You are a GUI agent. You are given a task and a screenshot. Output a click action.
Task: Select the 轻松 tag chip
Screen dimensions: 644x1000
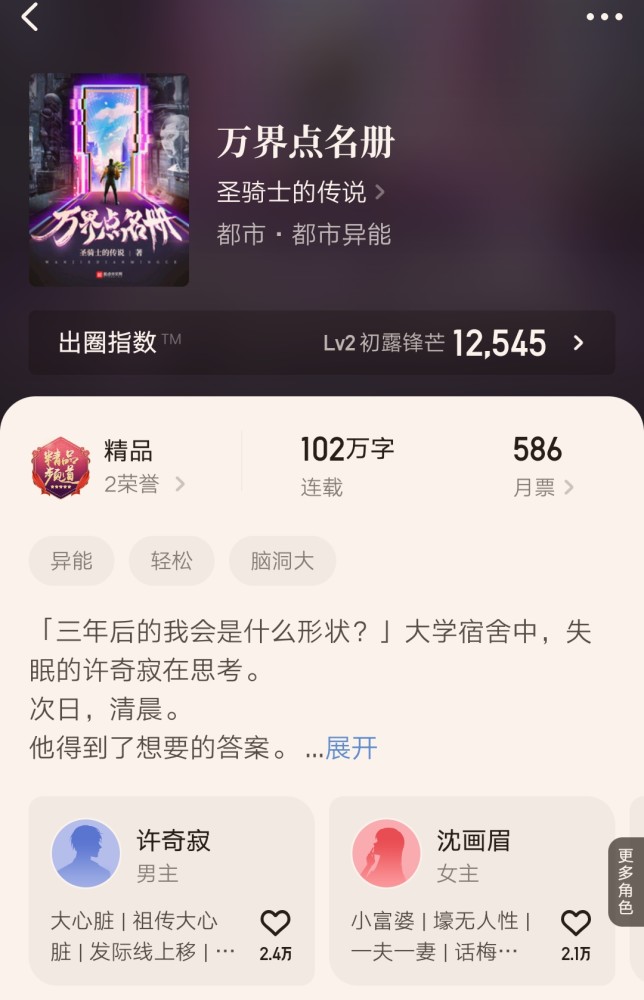pos(171,561)
